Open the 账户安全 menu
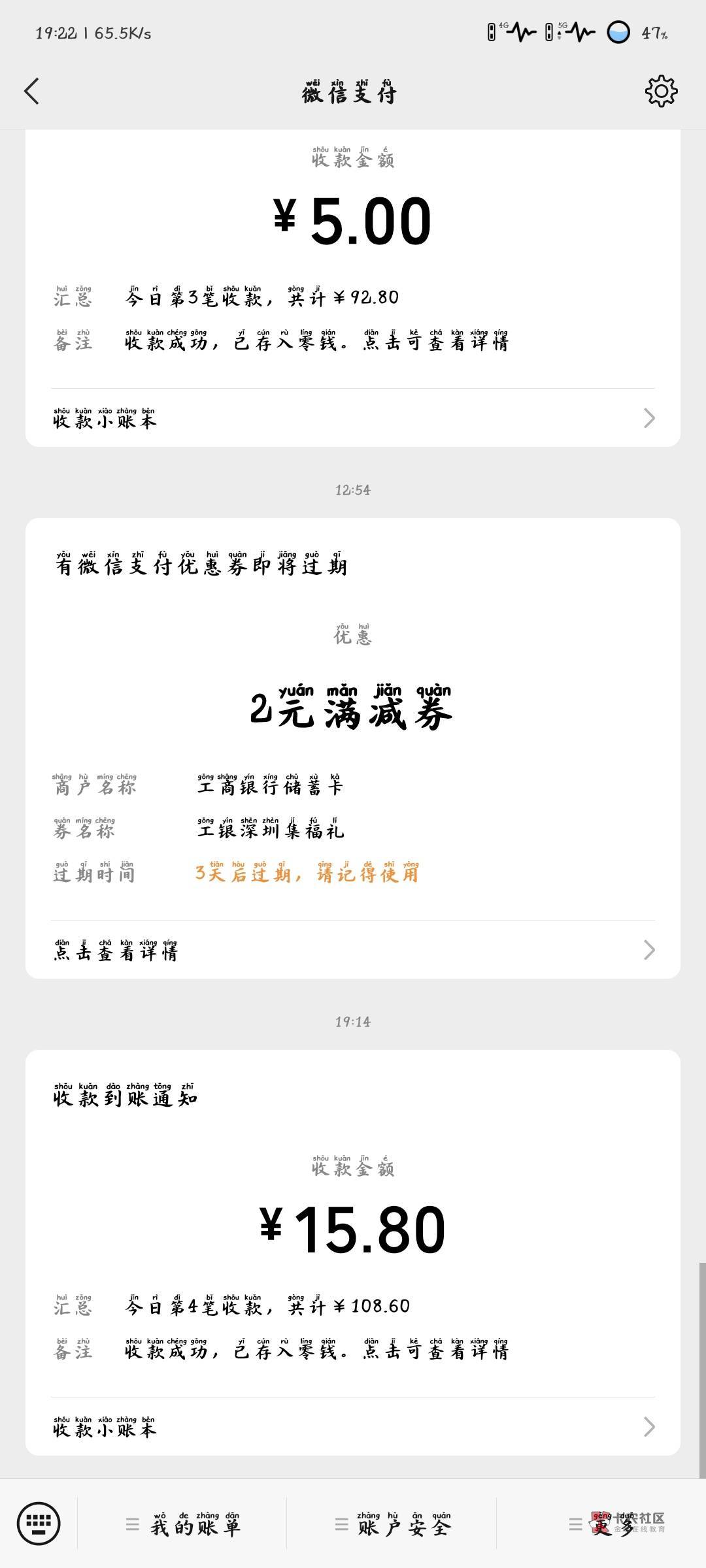706x1568 pixels. click(x=392, y=1525)
